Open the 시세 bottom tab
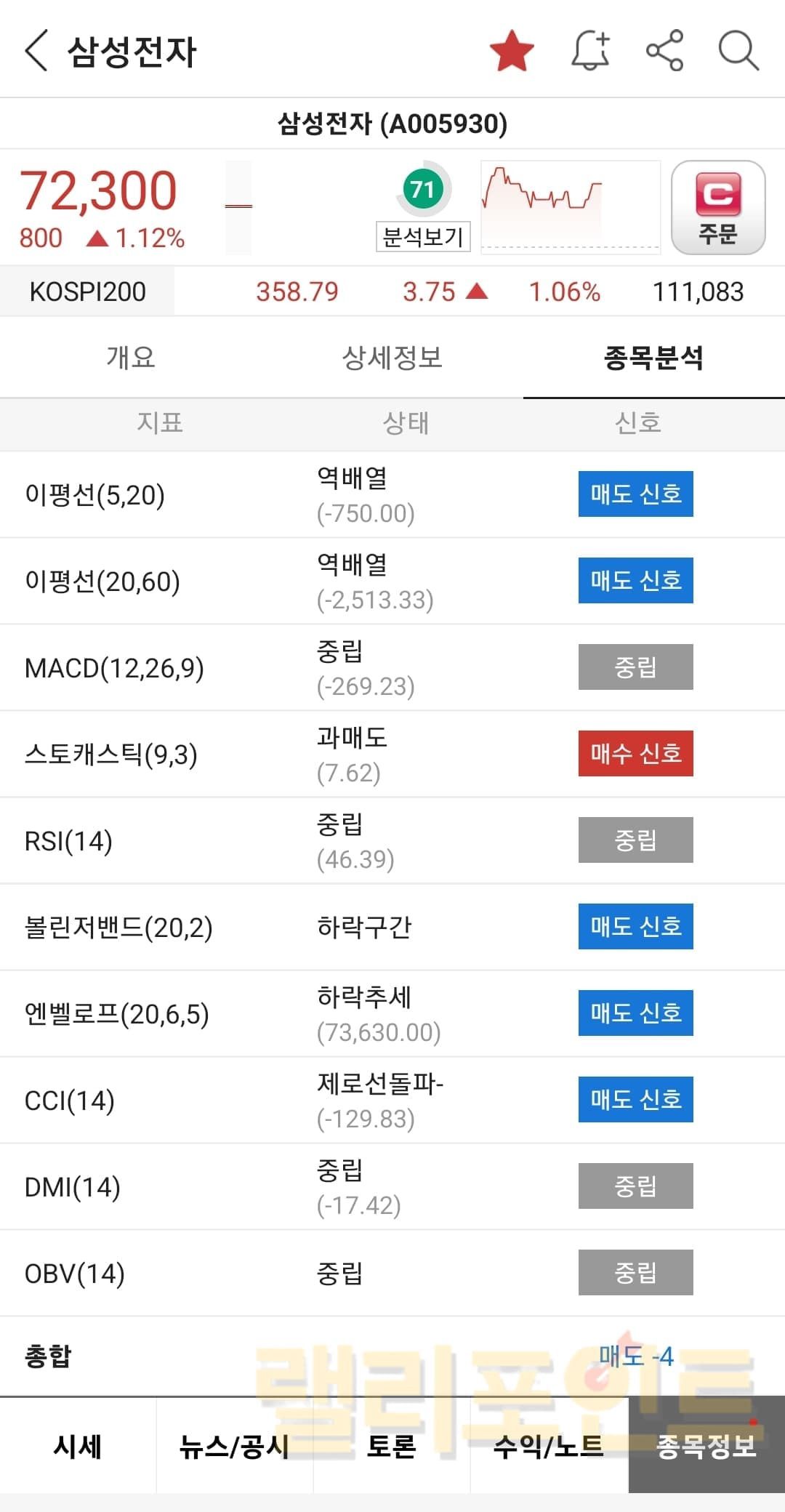 coord(78,1447)
